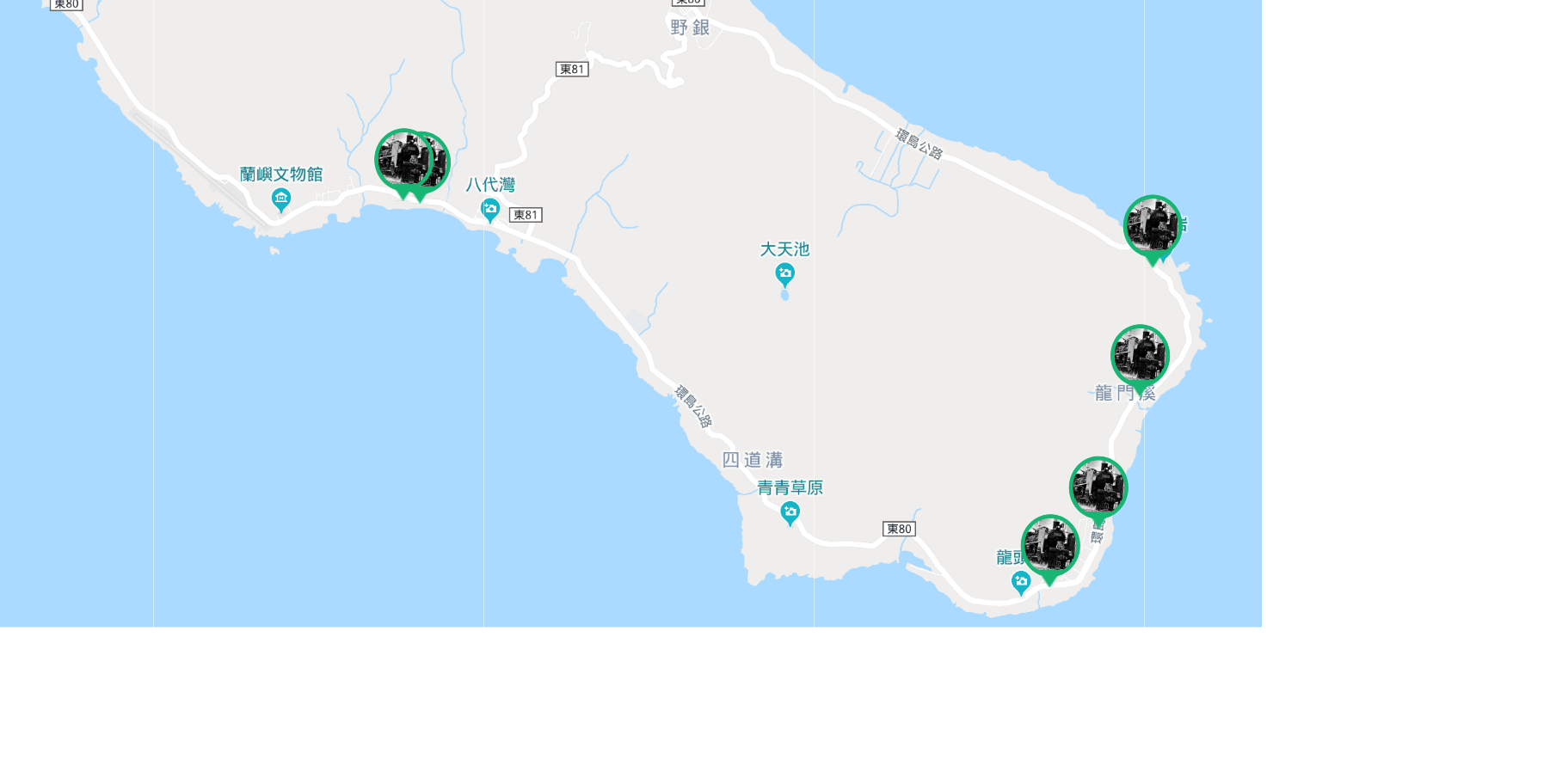Open the photo marker between 龍門溪 and 龍頭
The image size is (1556, 784).
click(x=1098, y=487)
